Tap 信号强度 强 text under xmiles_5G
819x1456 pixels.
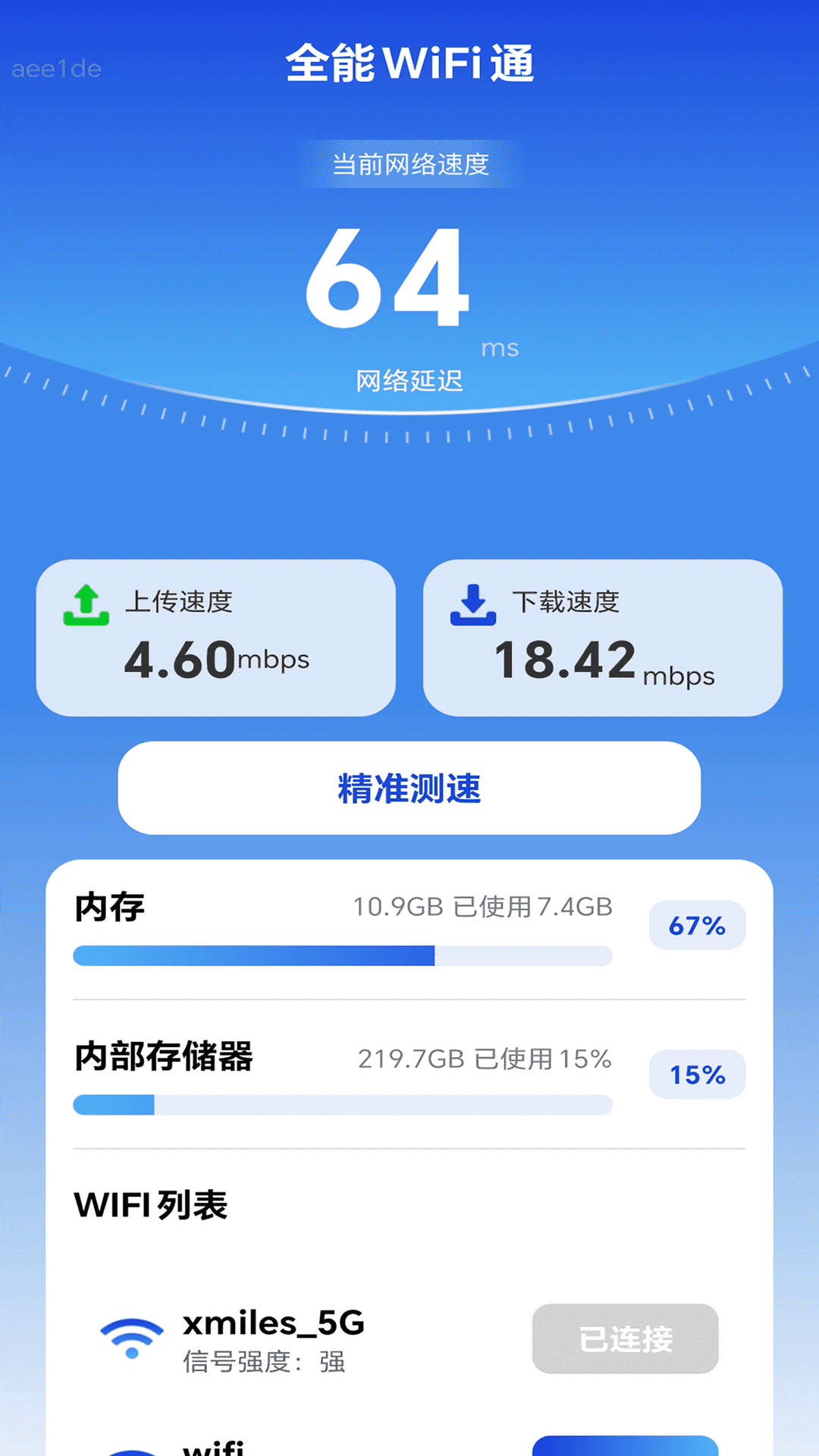click(x=265, y=1363)
